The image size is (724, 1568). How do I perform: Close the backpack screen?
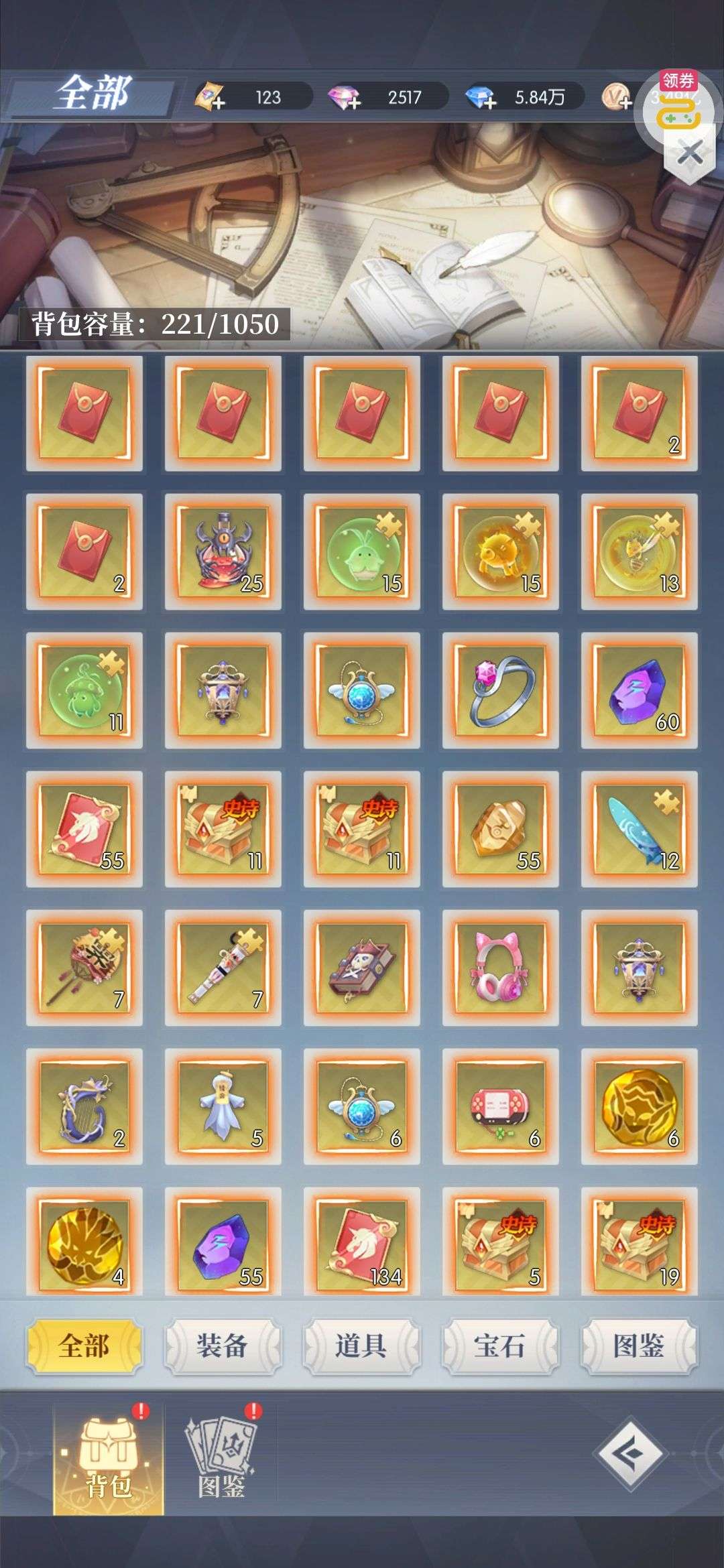[x=690, y=153]
